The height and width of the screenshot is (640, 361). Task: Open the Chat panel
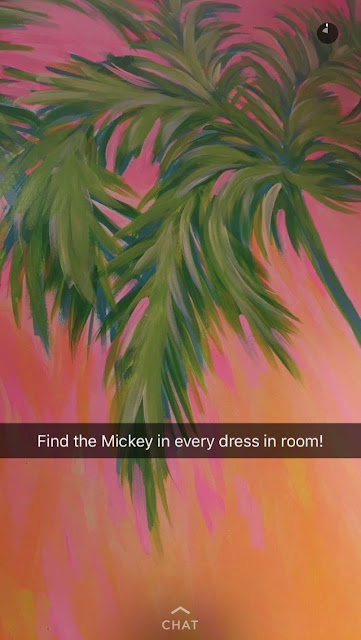pyautogui.click(x=180, y=619)
